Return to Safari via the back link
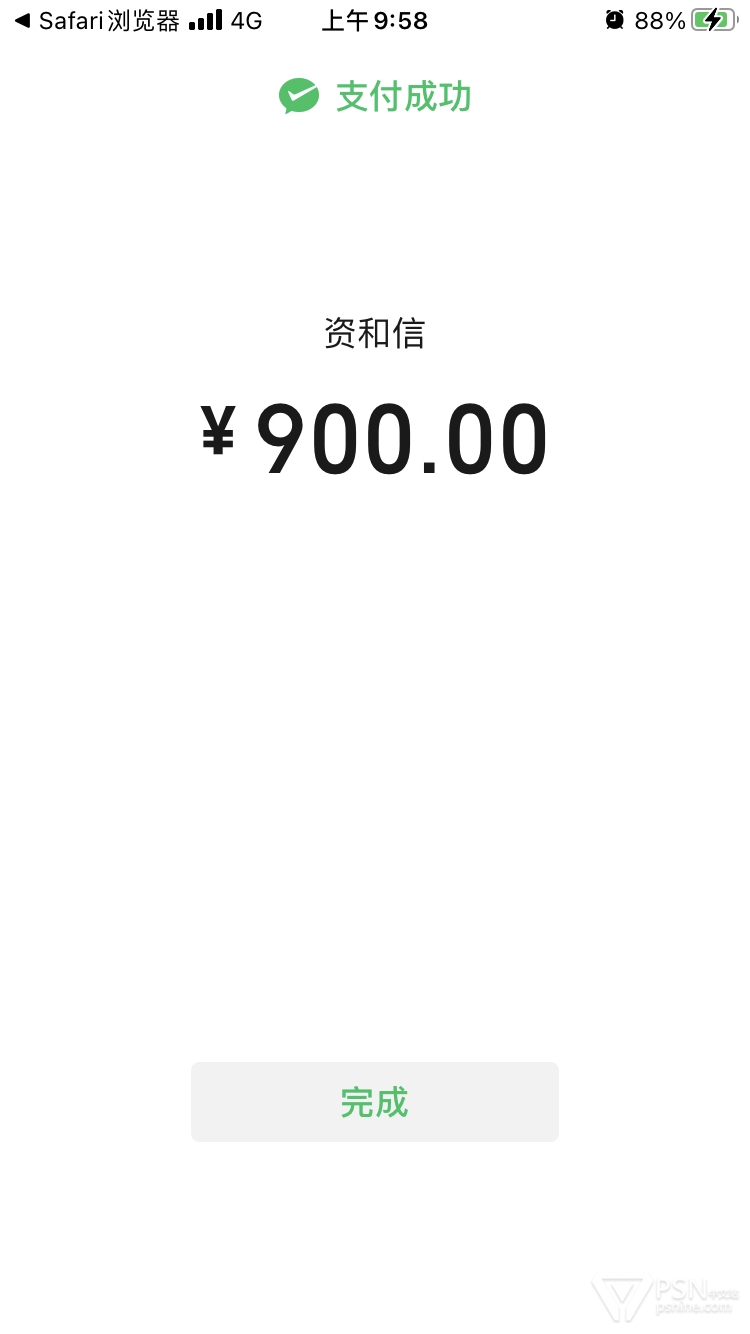This screenshot has height=1334, width=750. [x=97, y=20]
